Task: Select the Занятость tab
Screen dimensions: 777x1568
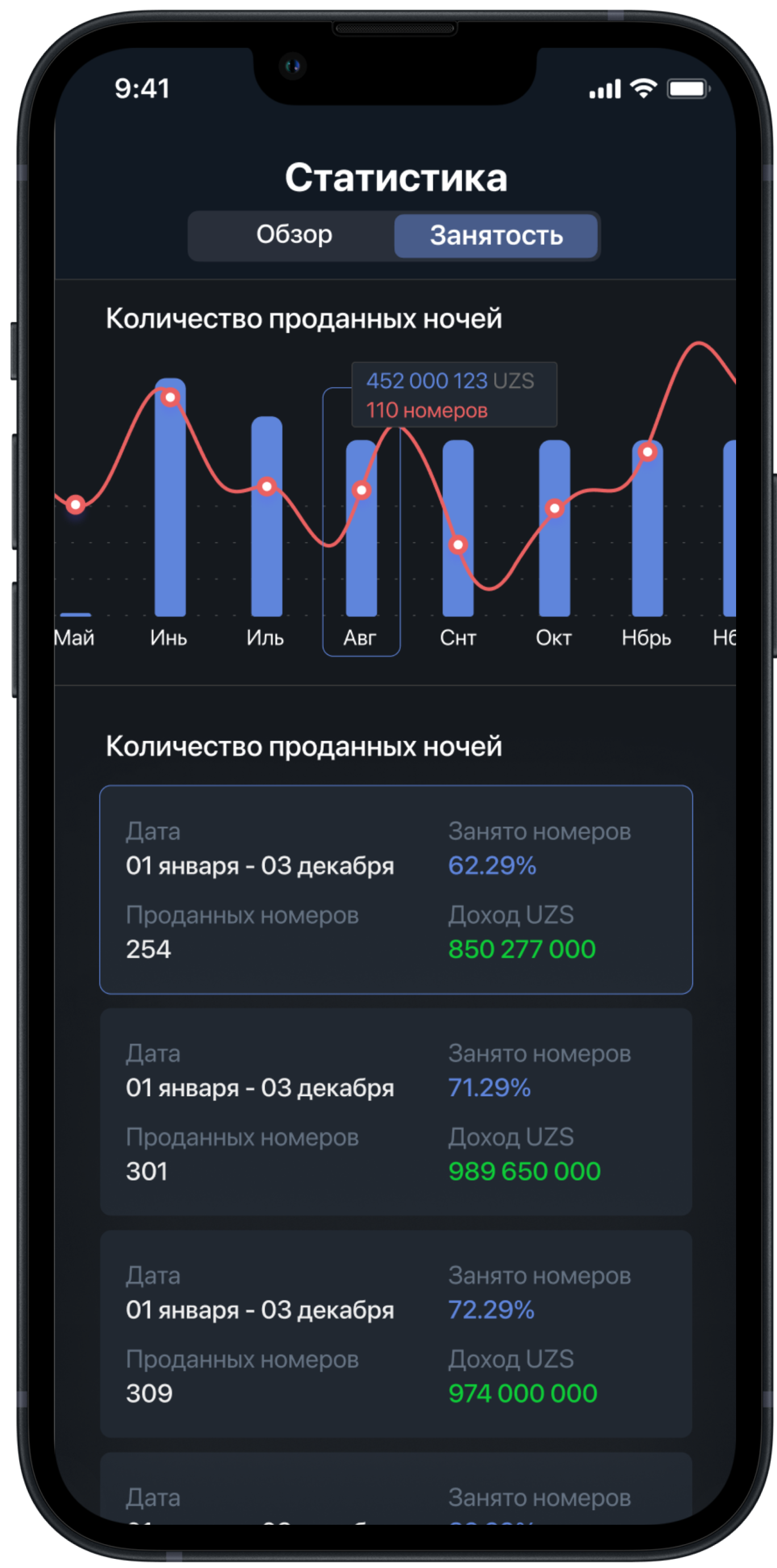Action: coord(496,236)
